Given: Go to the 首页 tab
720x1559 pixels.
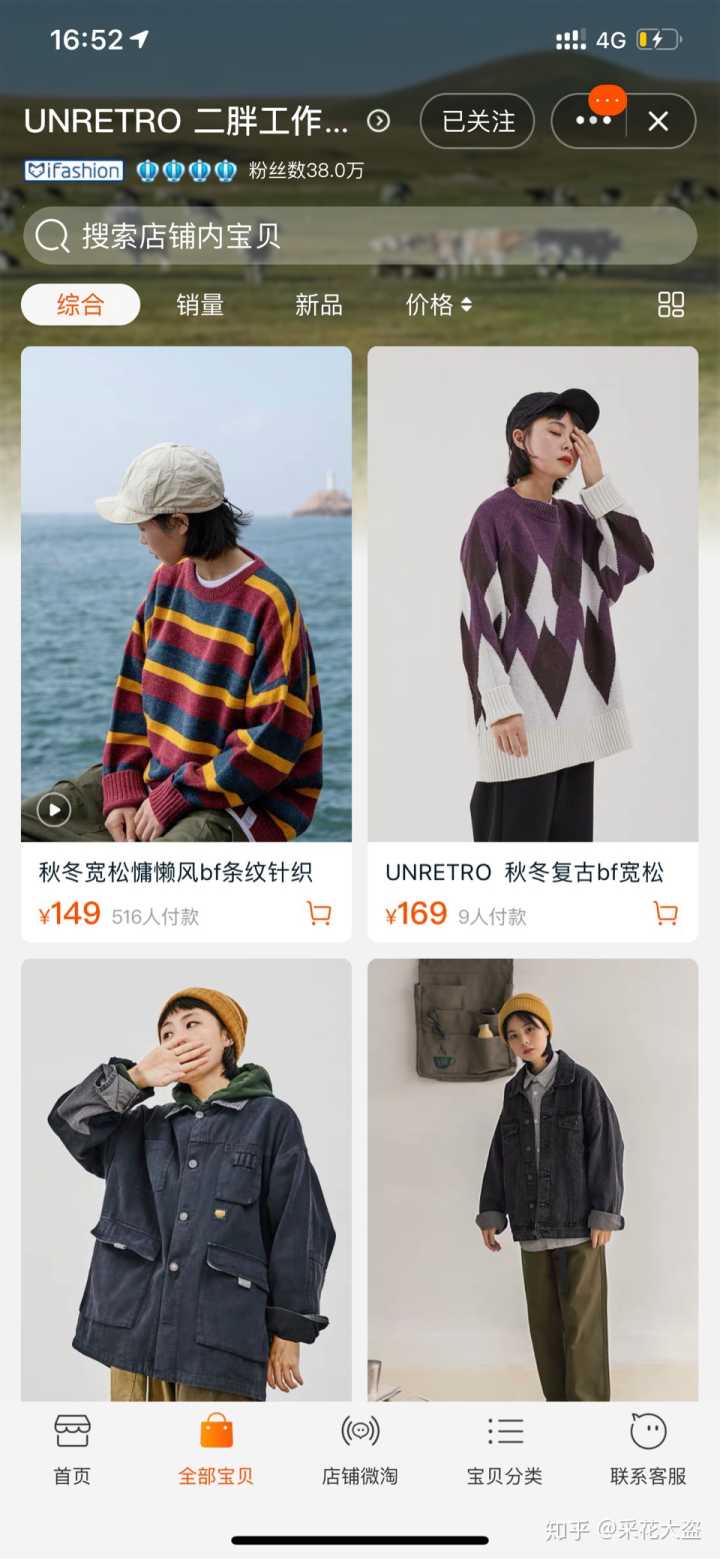Looking at the screenshot, I should coord(72,1448).
